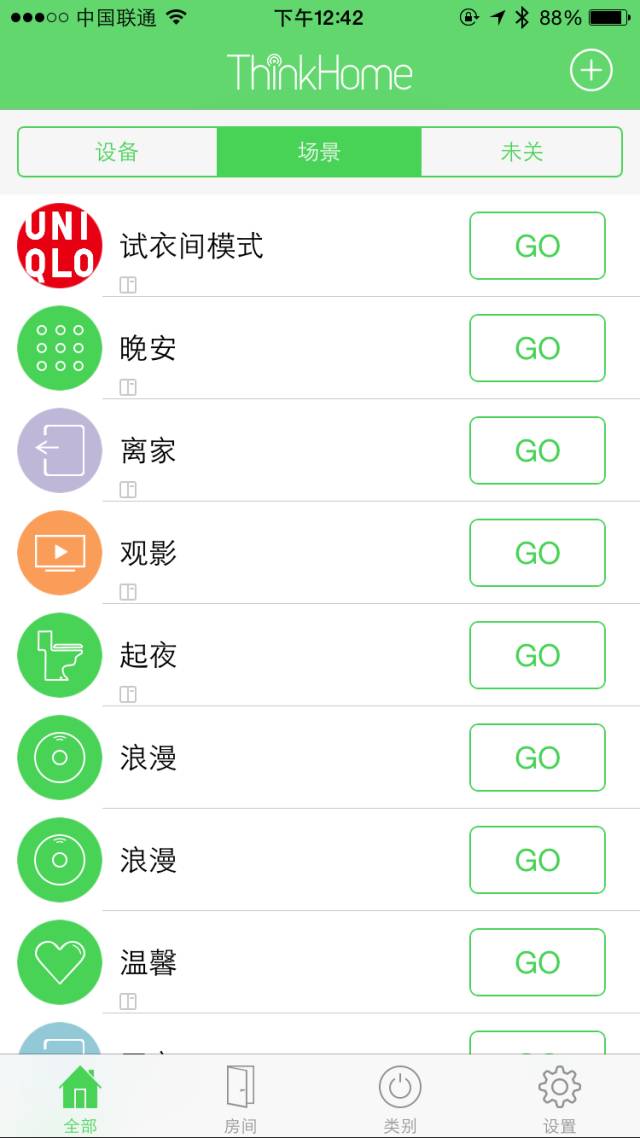Image resolution: width=640 pixels, height=1138 pixels.
Task: Launch the 观影 scene with GO
Action: pos(537,553)
